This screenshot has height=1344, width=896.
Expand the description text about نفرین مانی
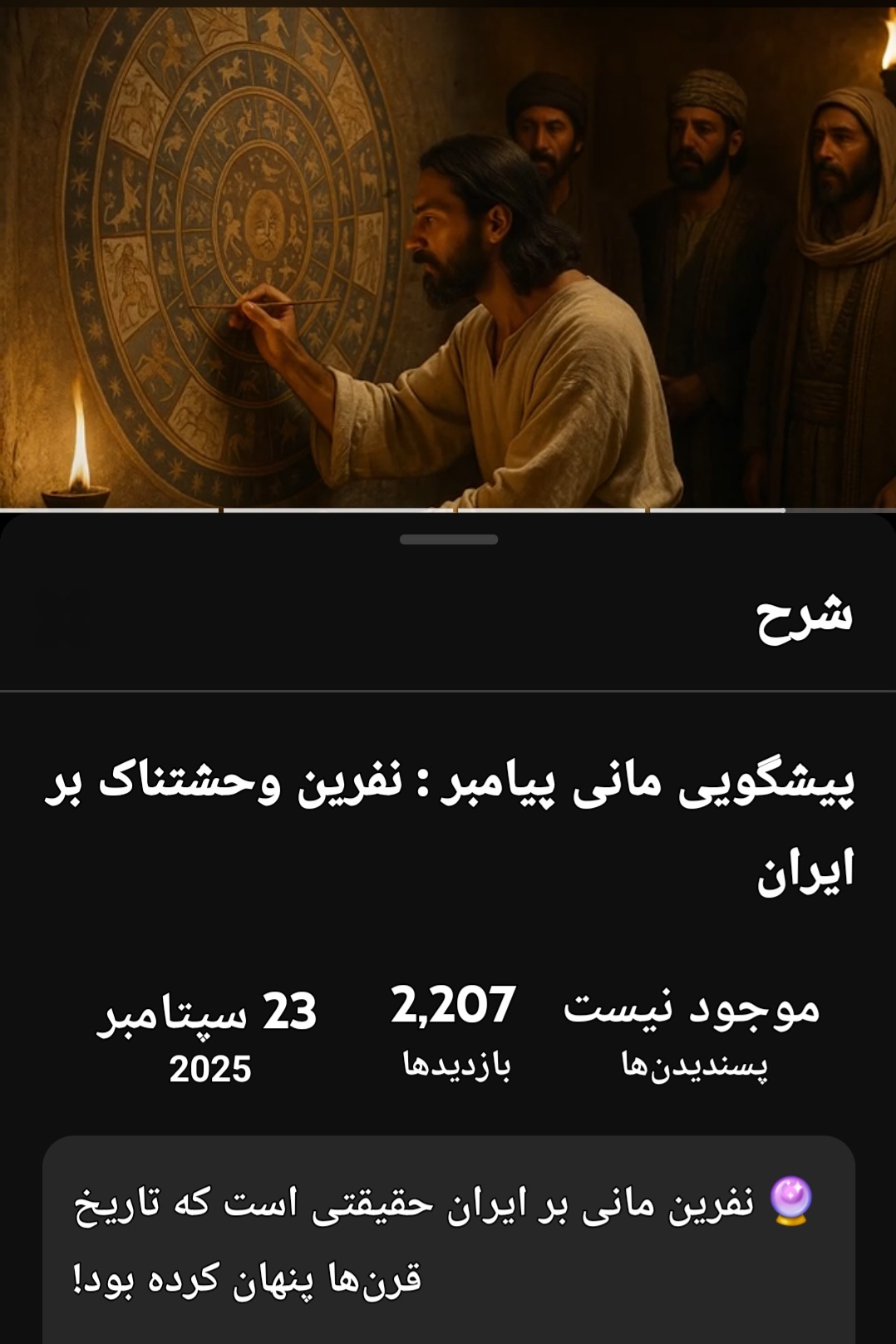pyautogui.click(x=448, y=1238)
